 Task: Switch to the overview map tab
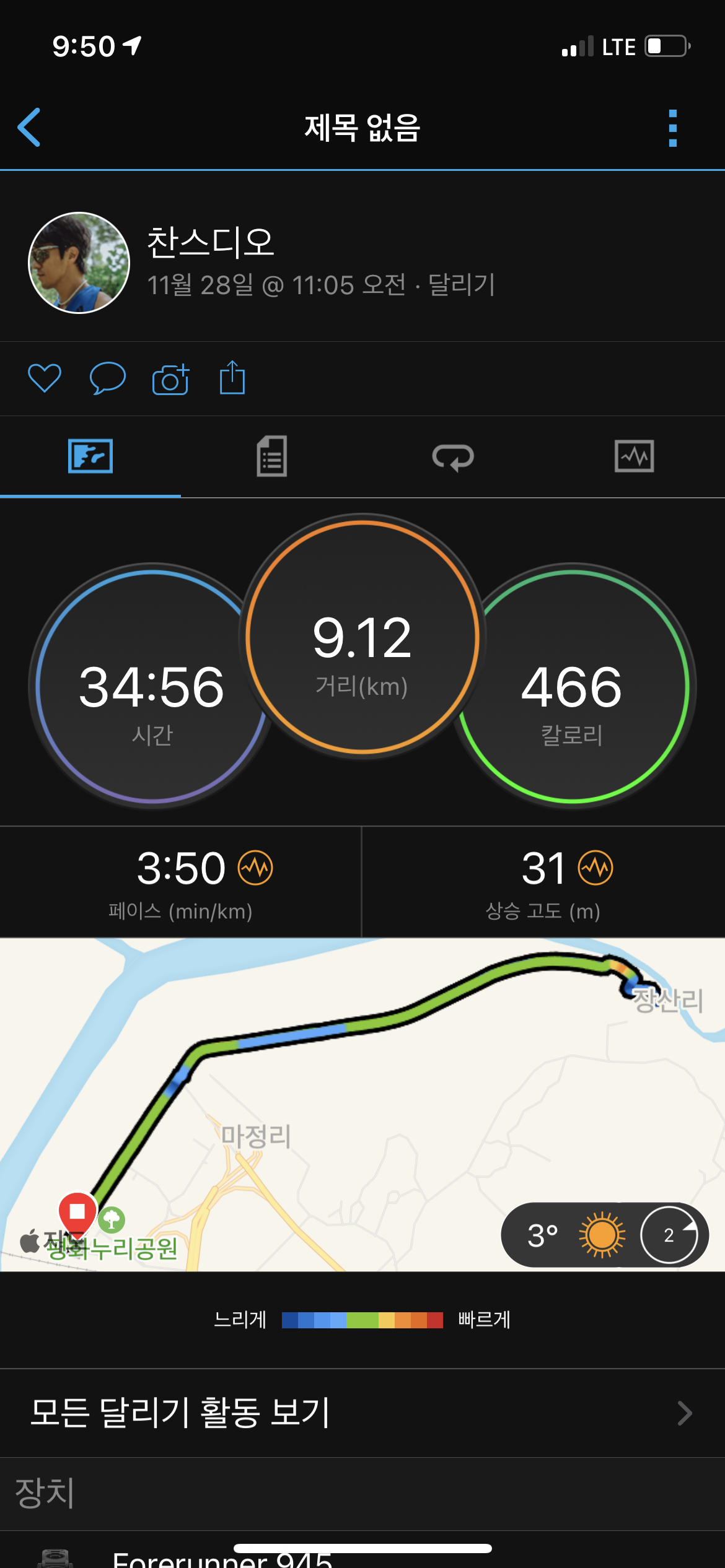tap(90, 456)
